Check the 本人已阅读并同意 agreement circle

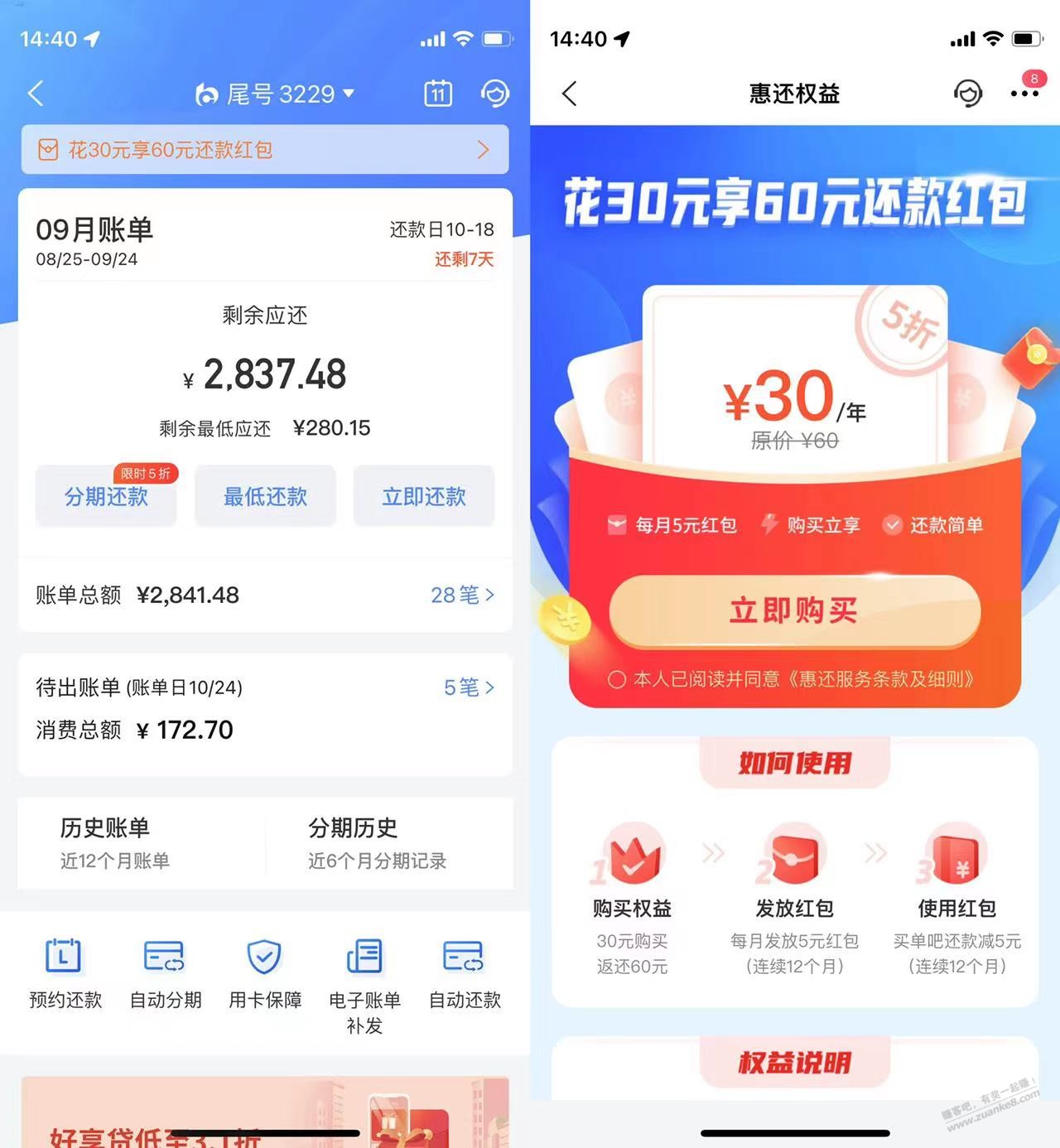[x=616, y=680]
